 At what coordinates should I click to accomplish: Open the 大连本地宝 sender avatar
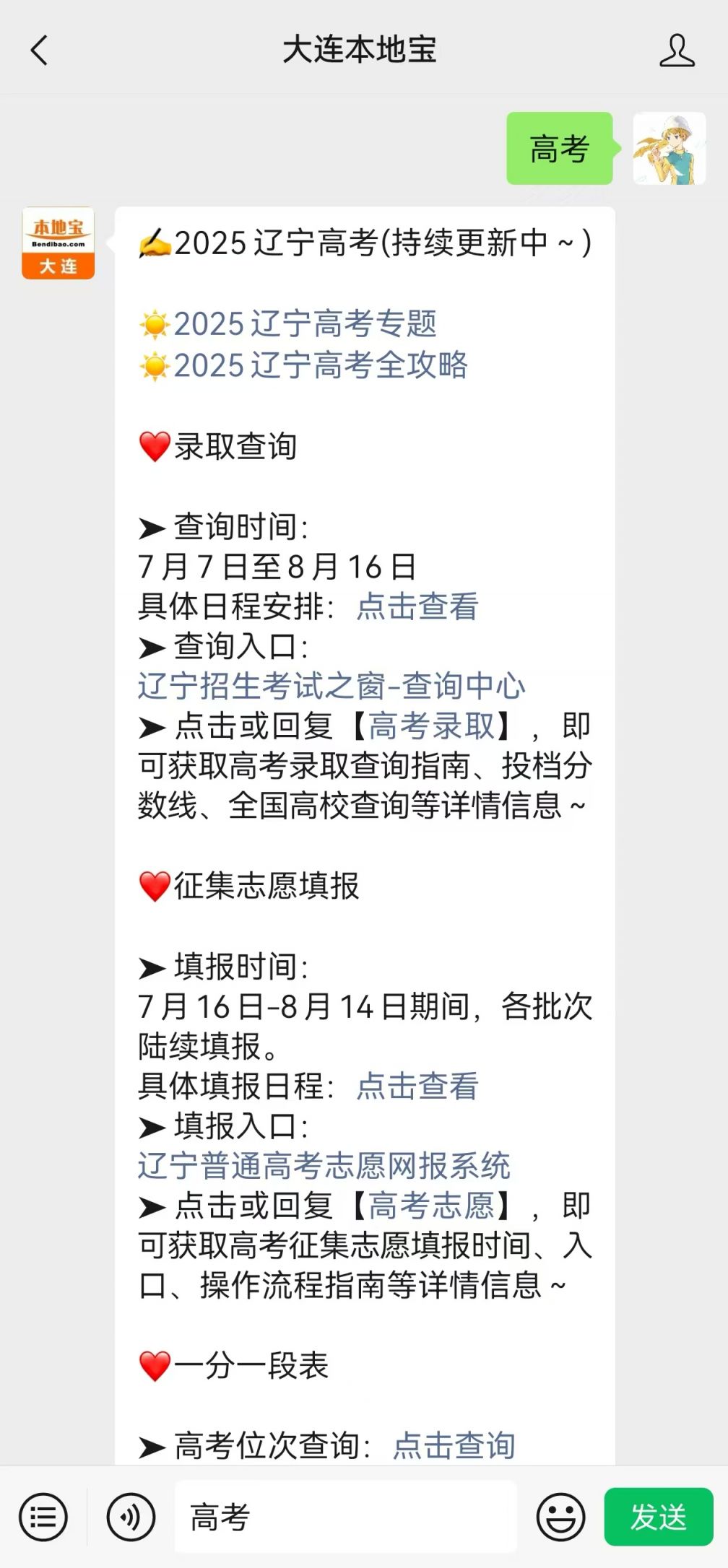click(58, 243)
